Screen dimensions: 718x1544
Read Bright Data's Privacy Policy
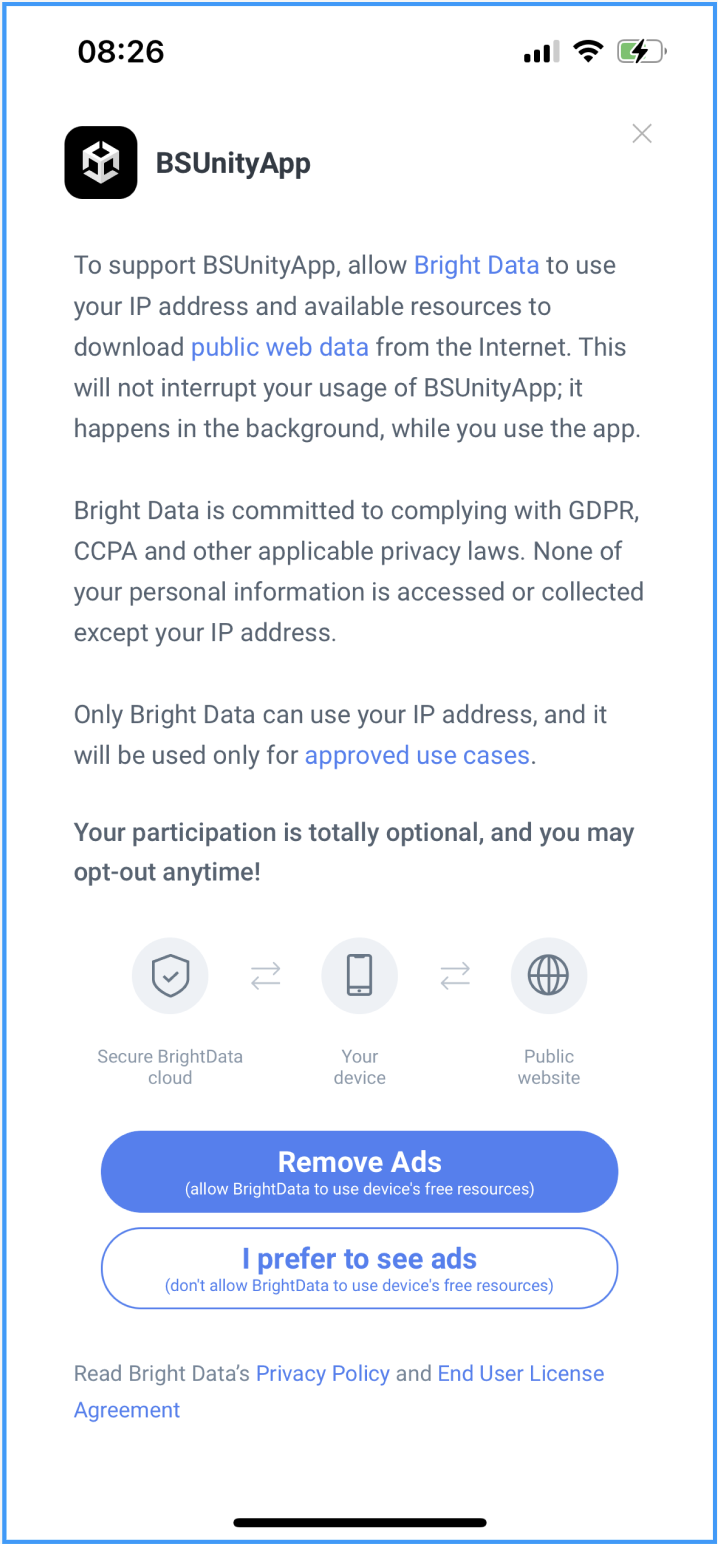click(323, 1373)
